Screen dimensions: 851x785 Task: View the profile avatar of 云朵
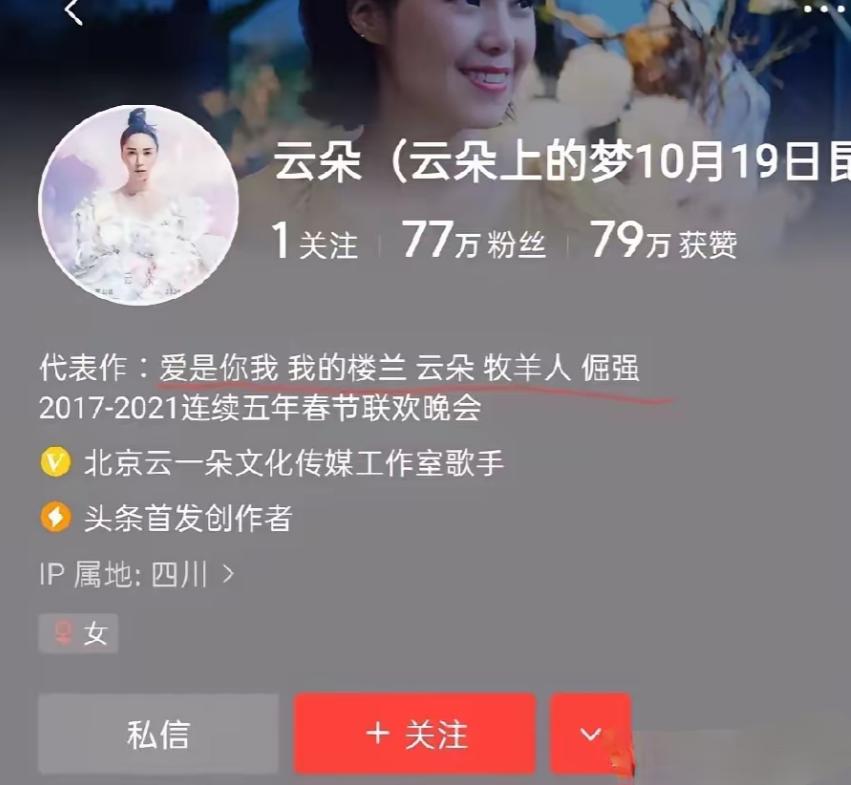tap(138, 205)
